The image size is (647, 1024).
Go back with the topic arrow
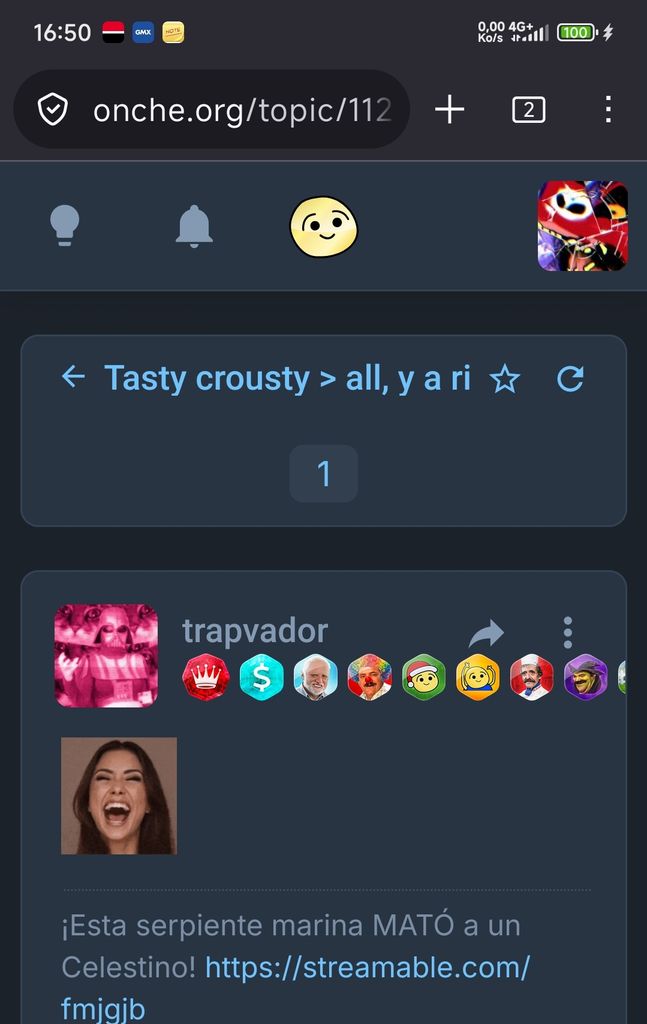73,377
